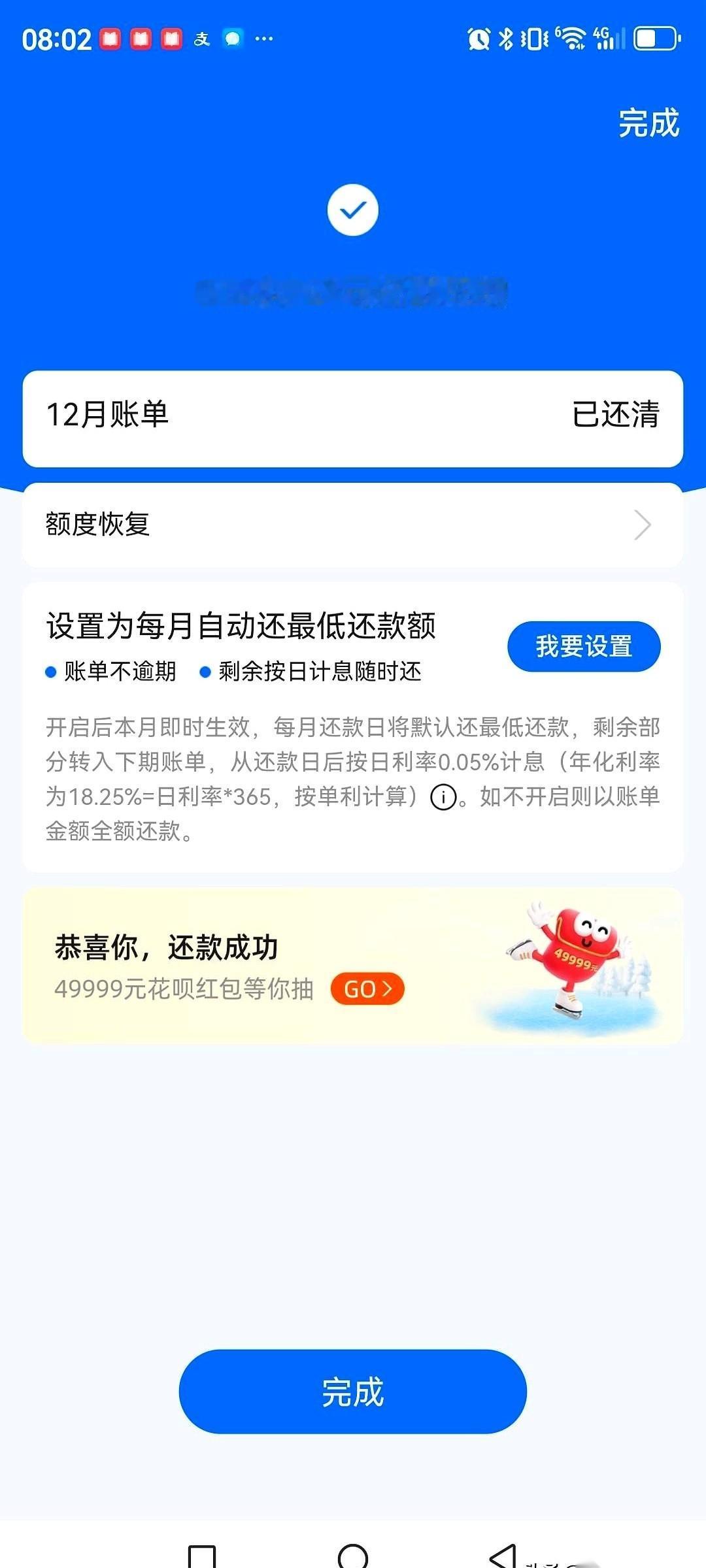Tap the blue success checkmark icon
706x1568 pixels.
pos(353,210)
